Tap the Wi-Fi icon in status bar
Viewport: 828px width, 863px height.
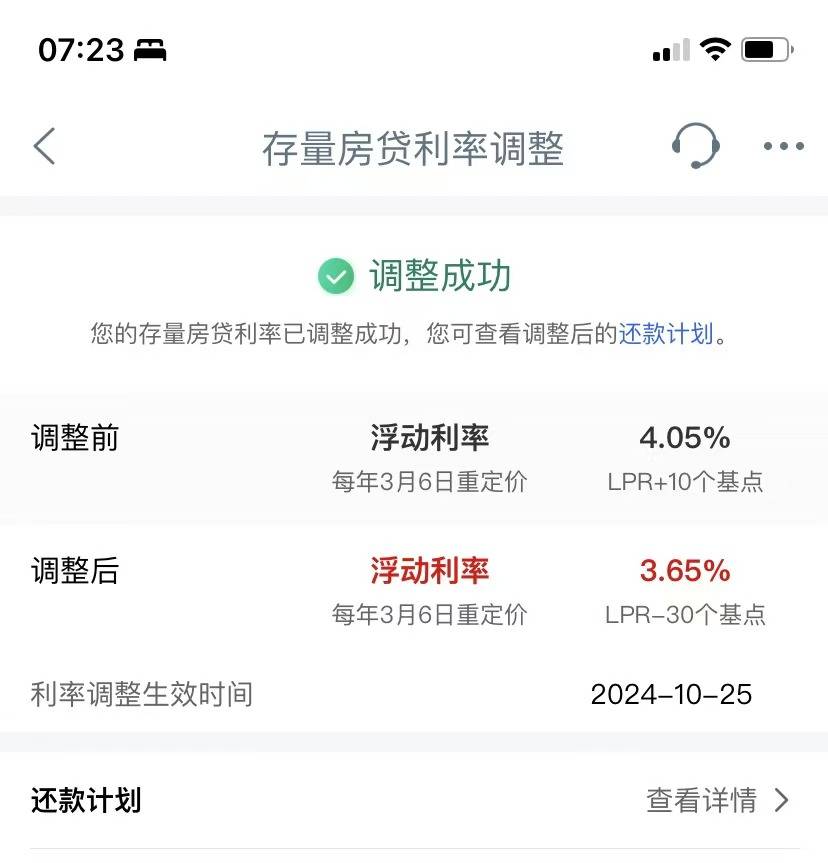pos(716,47)
